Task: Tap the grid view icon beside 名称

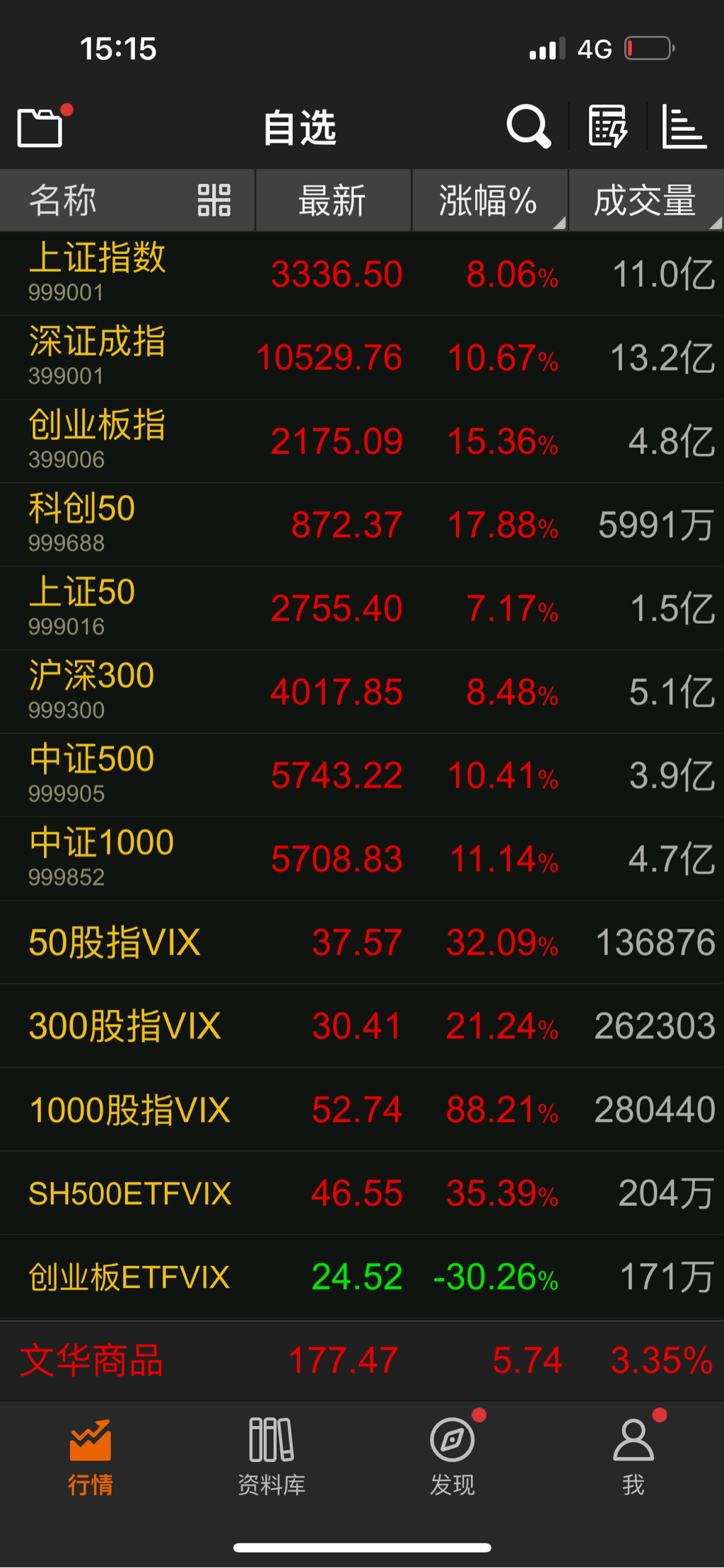Action: (214, 200)
